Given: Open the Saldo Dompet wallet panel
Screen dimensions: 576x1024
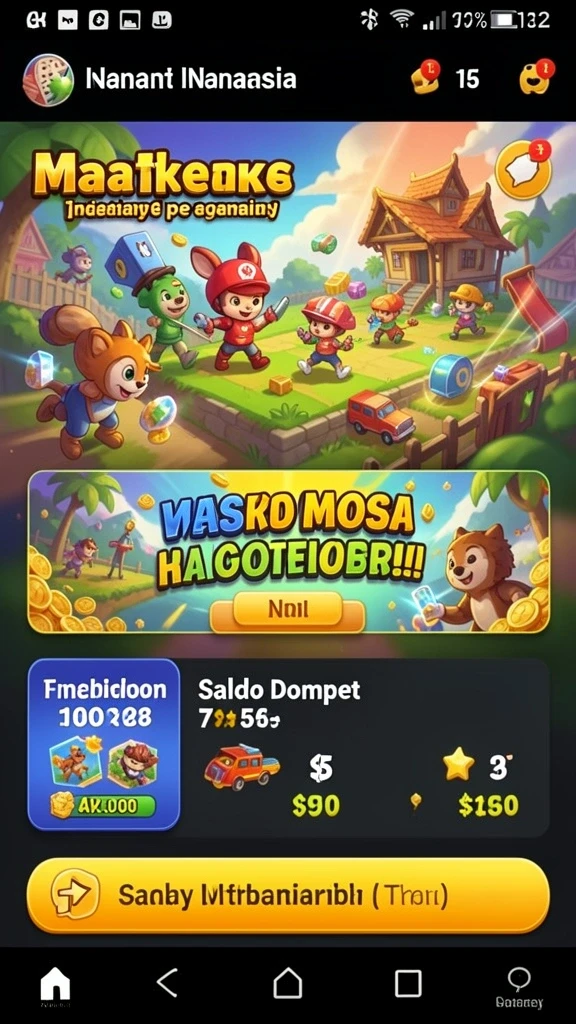Looking at the screenshot, I should point(364,747).
